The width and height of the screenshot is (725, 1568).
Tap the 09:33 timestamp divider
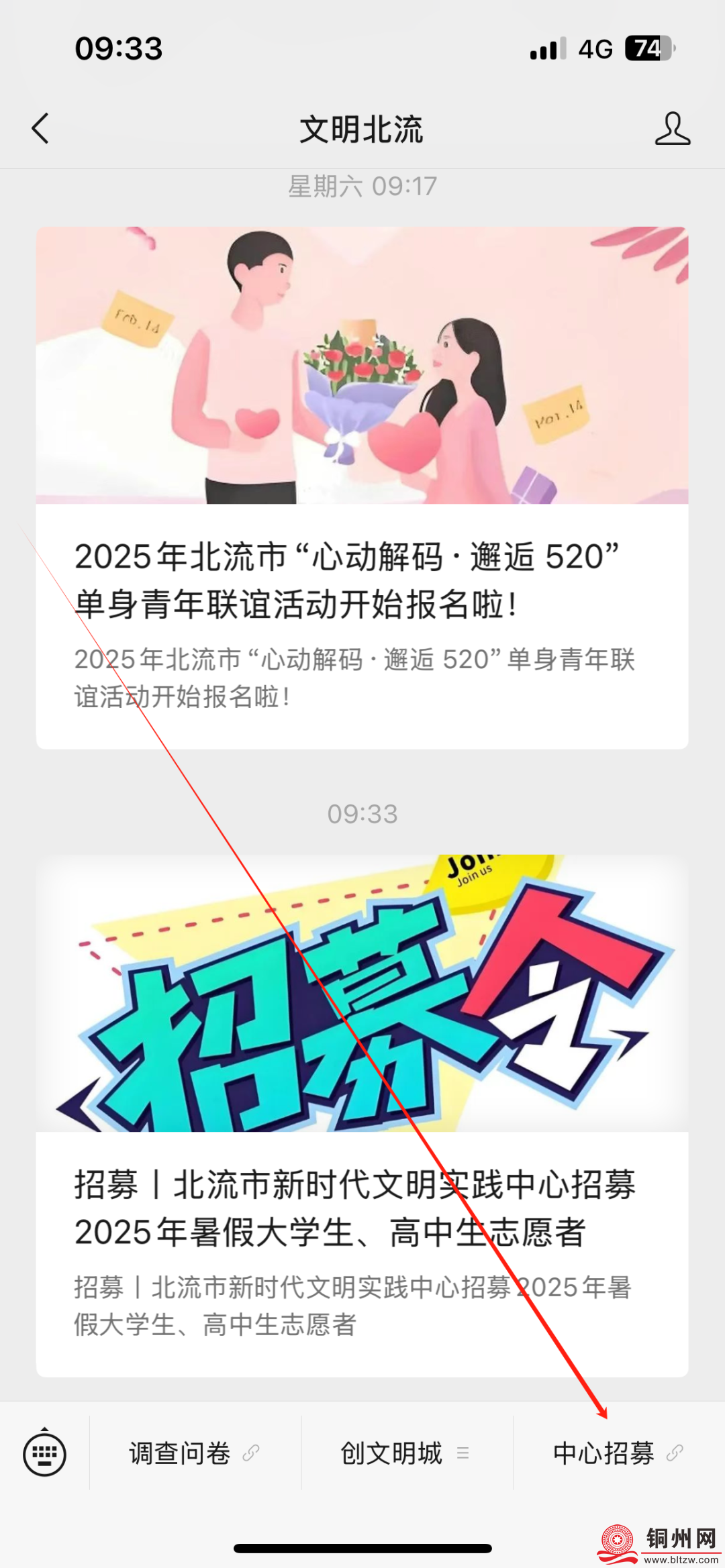pos(362,815)
